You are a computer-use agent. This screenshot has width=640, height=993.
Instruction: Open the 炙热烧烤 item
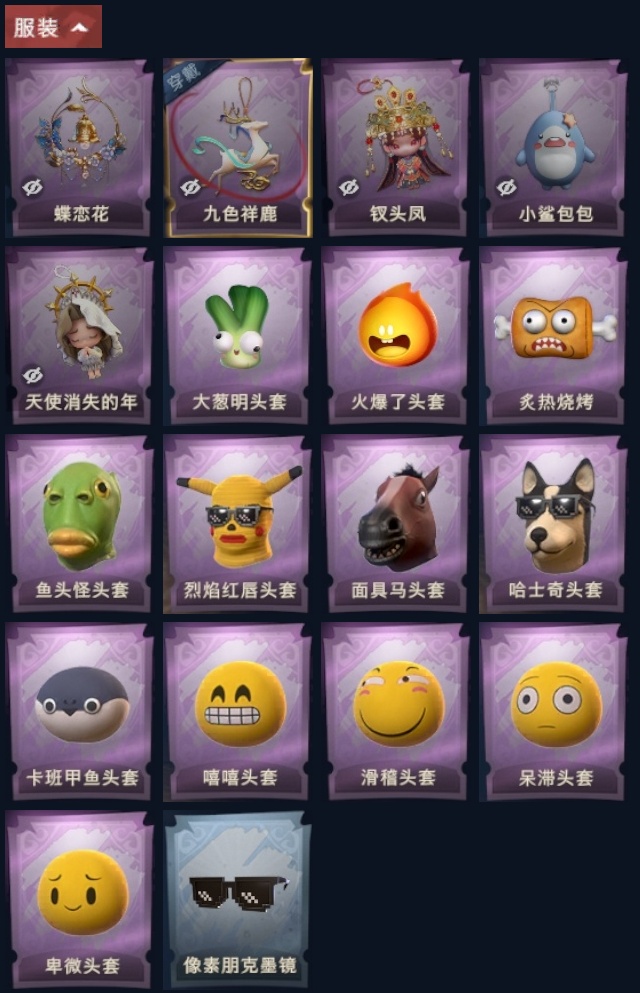554,336
